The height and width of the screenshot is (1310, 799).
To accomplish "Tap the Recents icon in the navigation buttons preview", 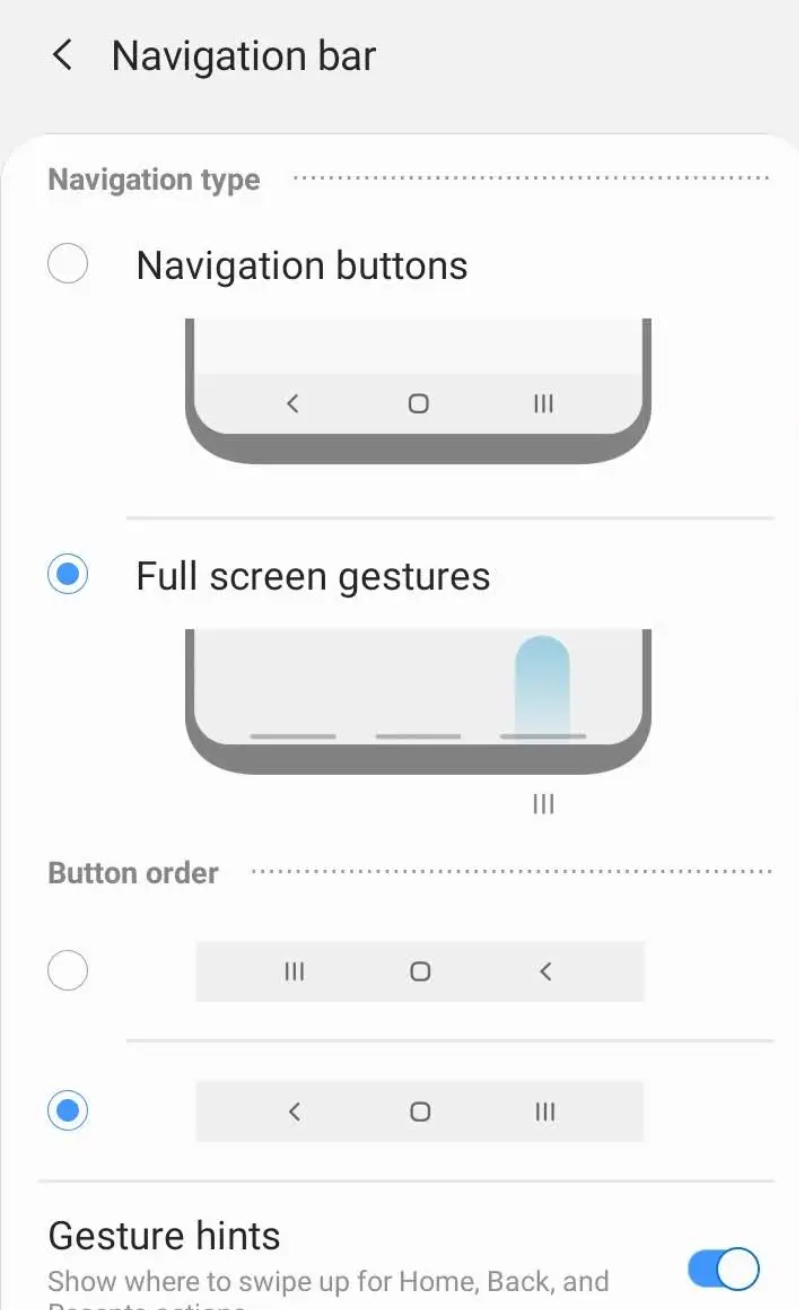I will click(x=542, y=404).
